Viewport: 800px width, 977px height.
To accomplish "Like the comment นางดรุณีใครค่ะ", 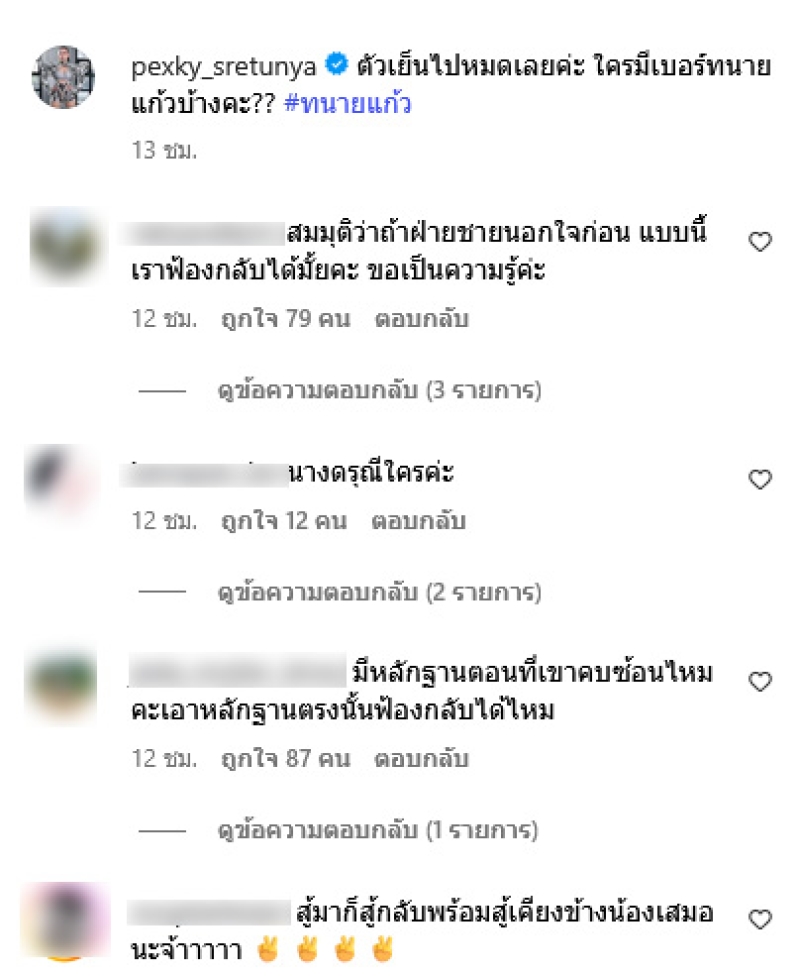I will pyautogui.click(x=761, y=480).
